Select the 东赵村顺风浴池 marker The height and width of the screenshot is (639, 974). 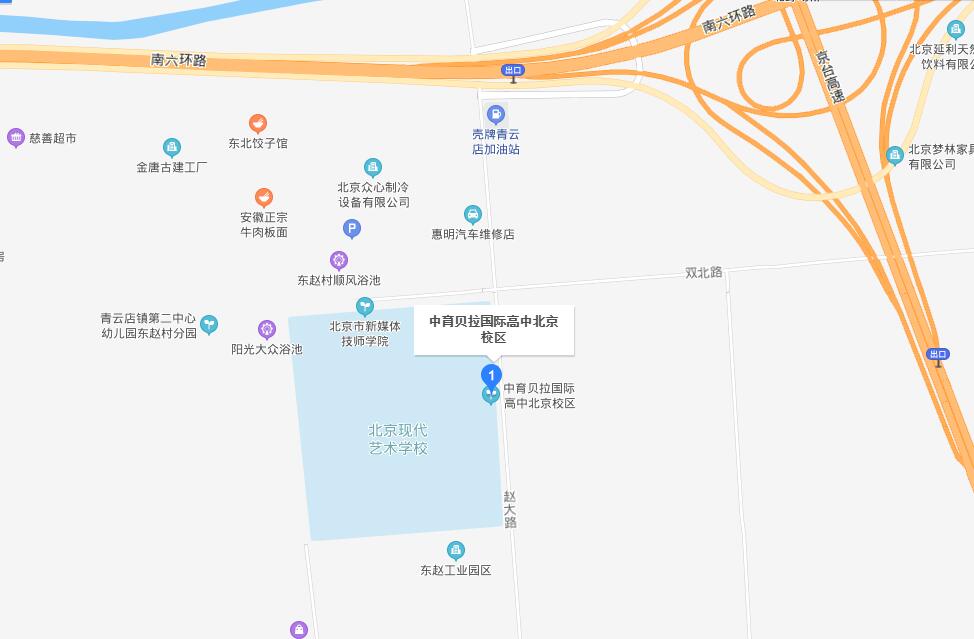[339, 260]
